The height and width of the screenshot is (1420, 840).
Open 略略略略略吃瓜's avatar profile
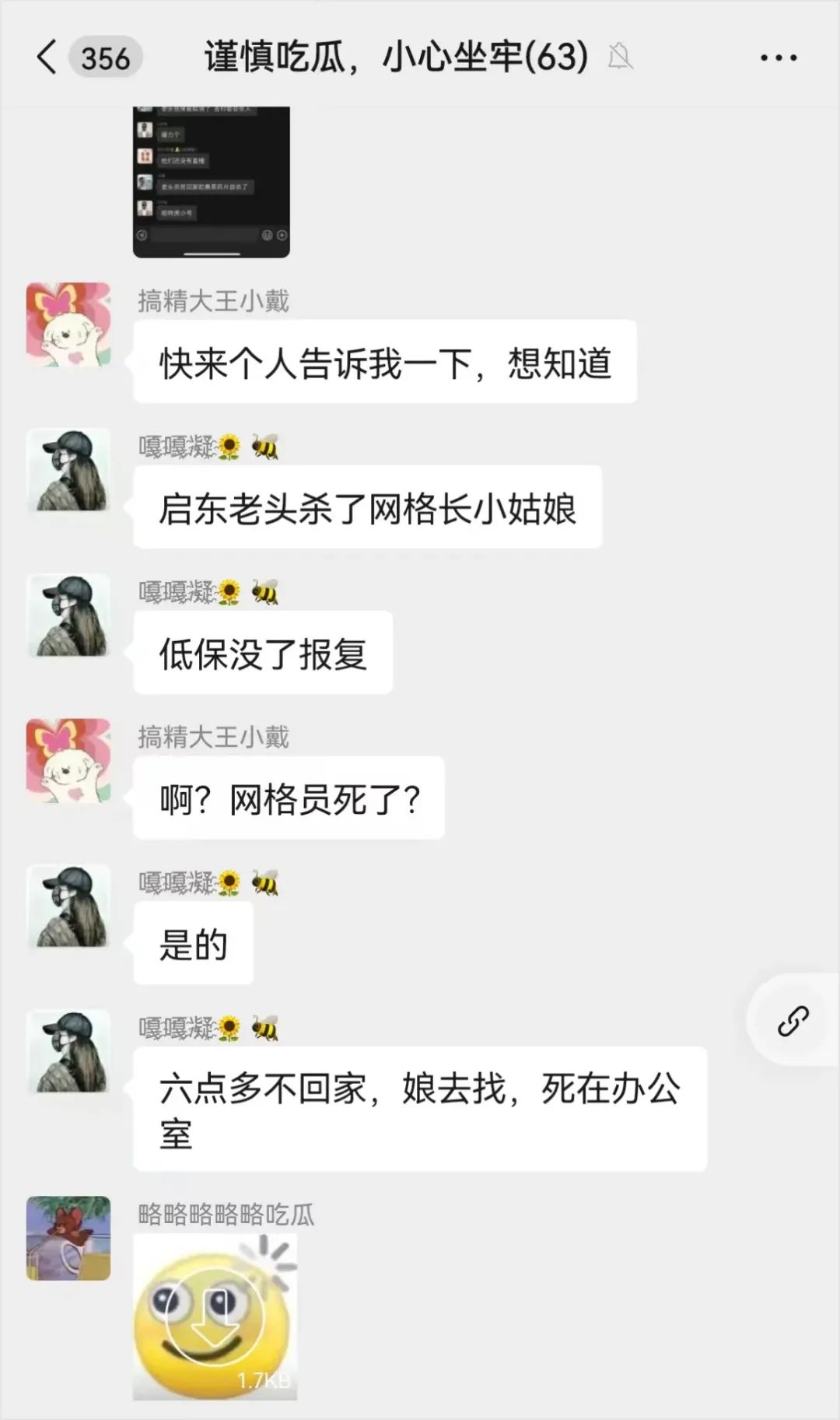tap(68, 1238)
